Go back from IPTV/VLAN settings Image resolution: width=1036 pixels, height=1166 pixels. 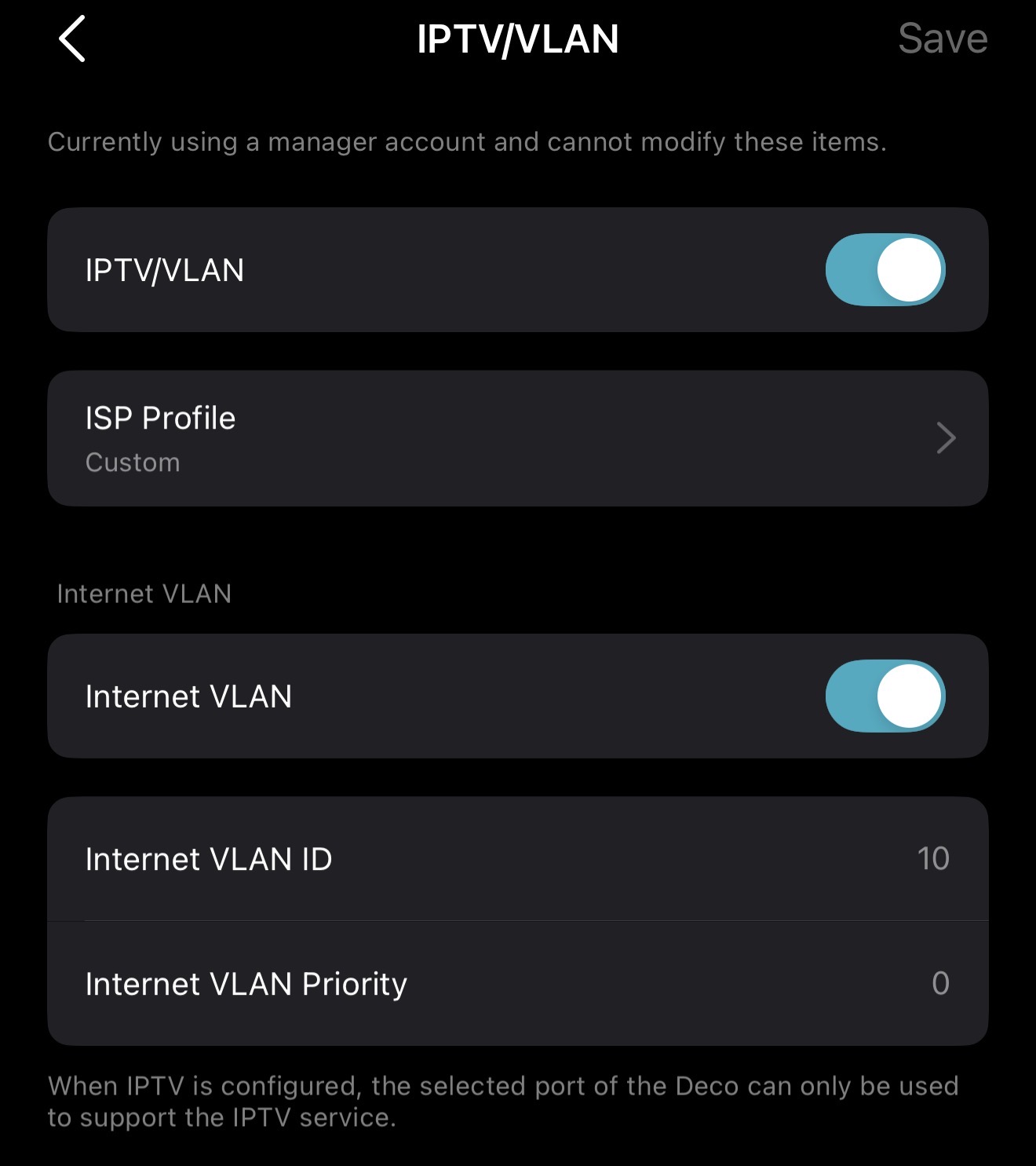tap(72, 39)
